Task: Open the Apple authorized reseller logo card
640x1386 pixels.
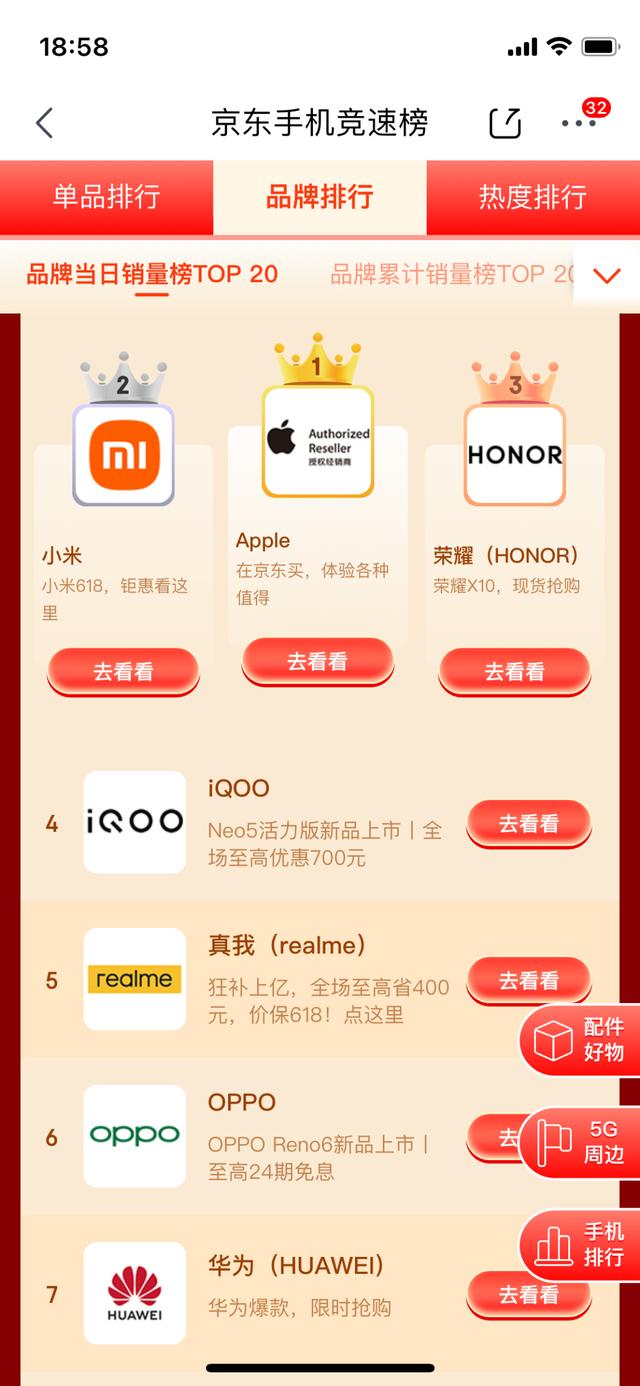Action: (317, 442)
